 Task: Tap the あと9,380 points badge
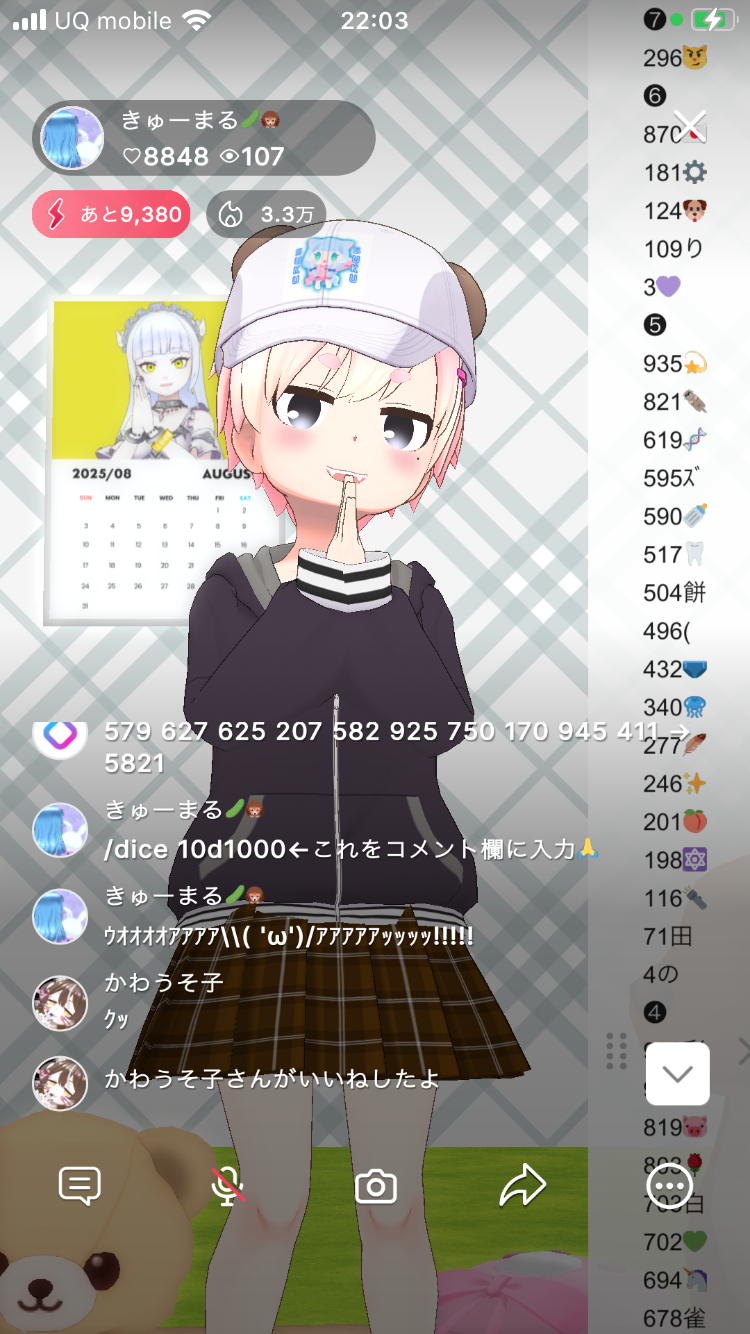click(111, 214)
